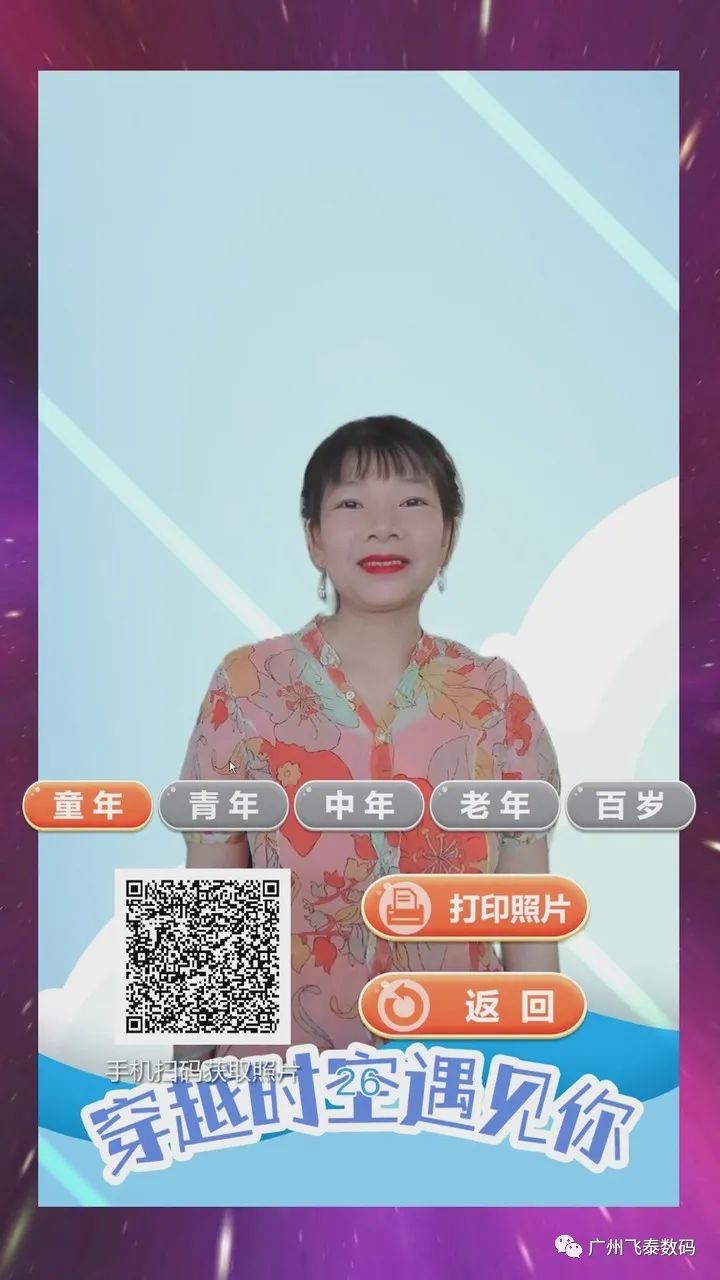Switch to the 青年 stage
Image resolution: width=720 pixels, height=1280 pixels.
click(223, 806)
